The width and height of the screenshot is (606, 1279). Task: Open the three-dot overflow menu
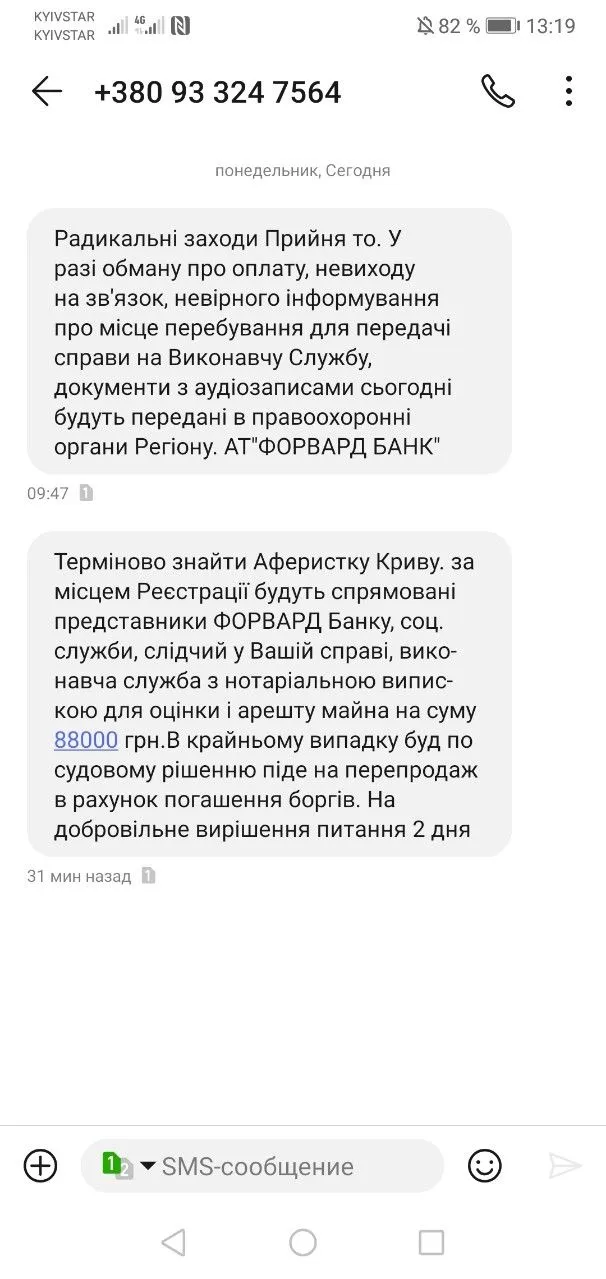point(568,92)
